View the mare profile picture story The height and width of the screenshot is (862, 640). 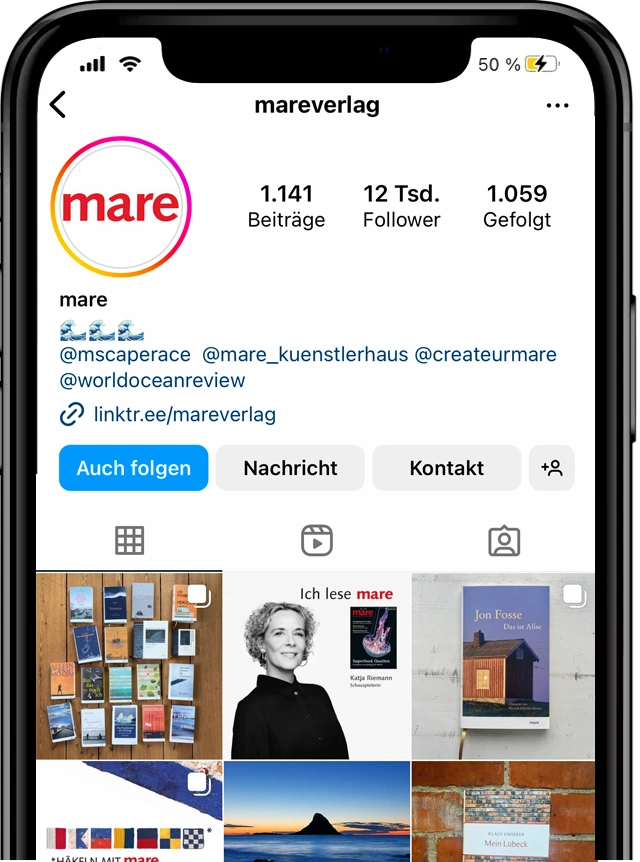[x=120, y=207]
